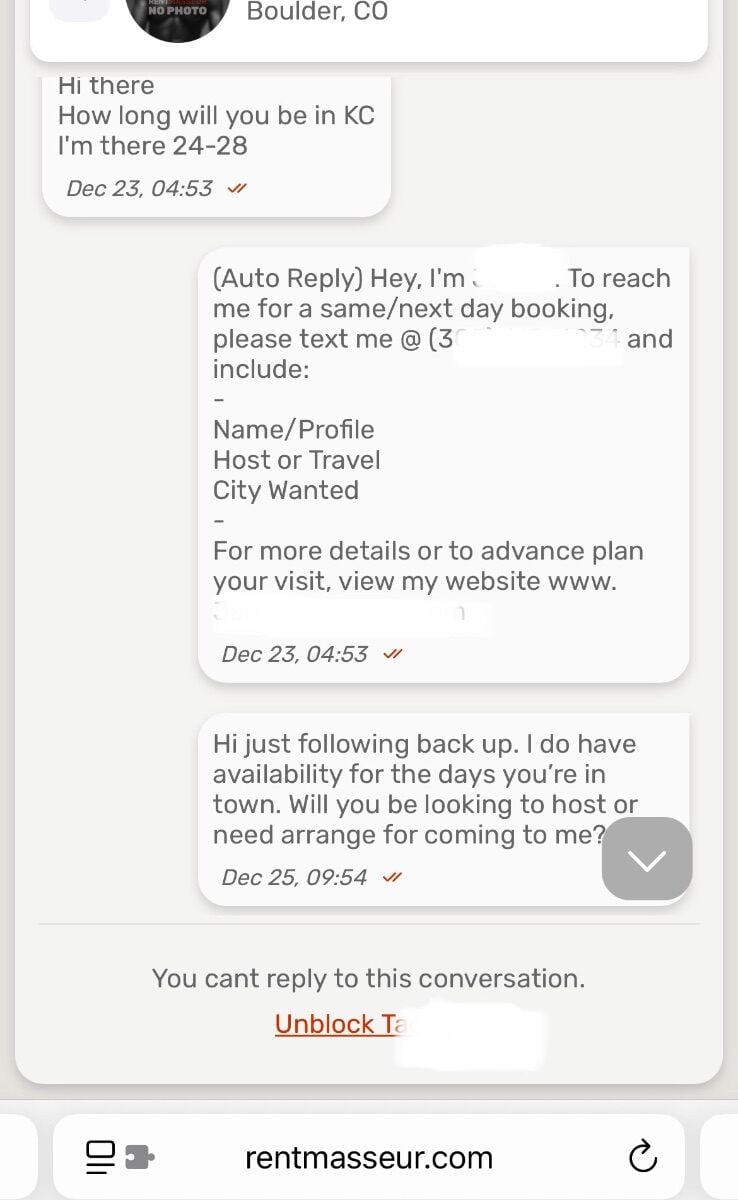Open the page options icon in the address bar
Image resolution: width=738 pixels, height=1200 pixels.
pyautogui.click(x=120, y=1157)
